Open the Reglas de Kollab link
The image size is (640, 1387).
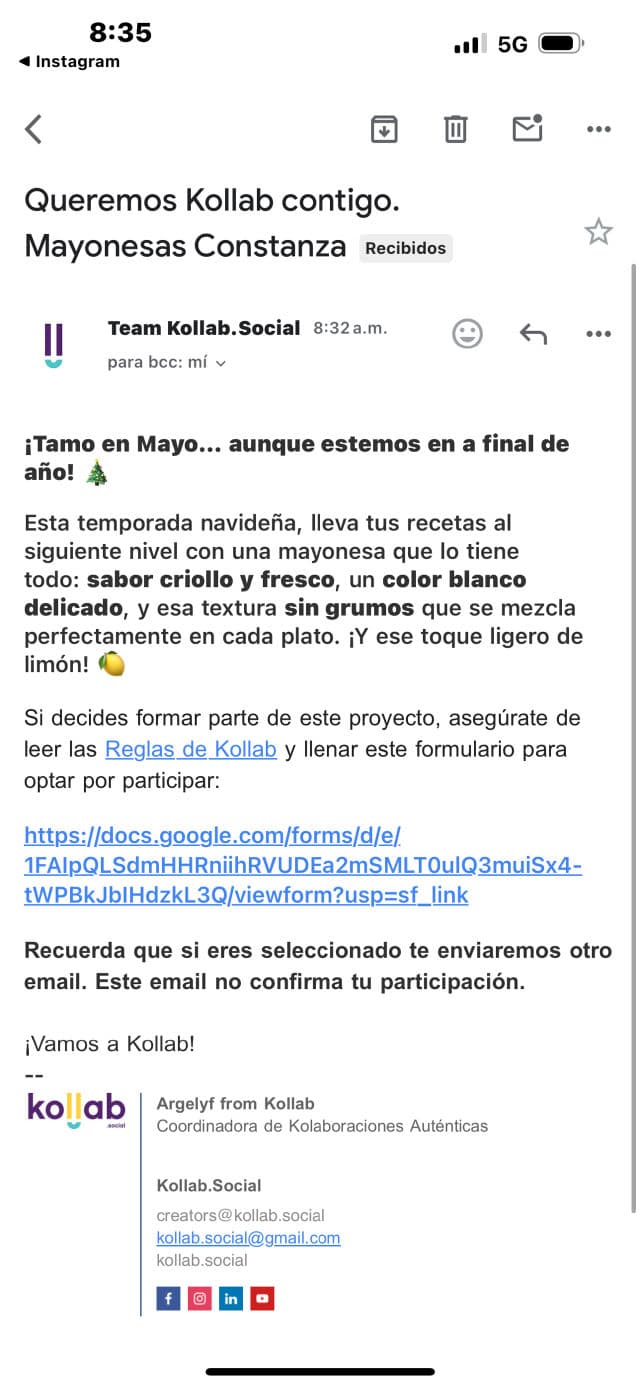(190, 749)
